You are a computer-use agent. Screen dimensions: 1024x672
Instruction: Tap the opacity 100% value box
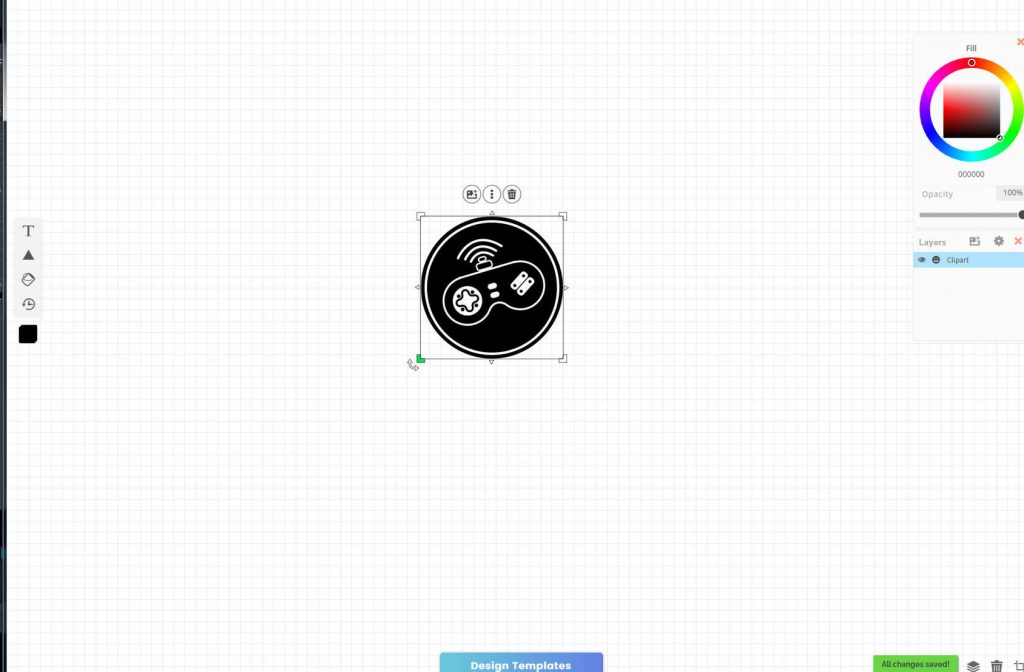point(1011,193)
